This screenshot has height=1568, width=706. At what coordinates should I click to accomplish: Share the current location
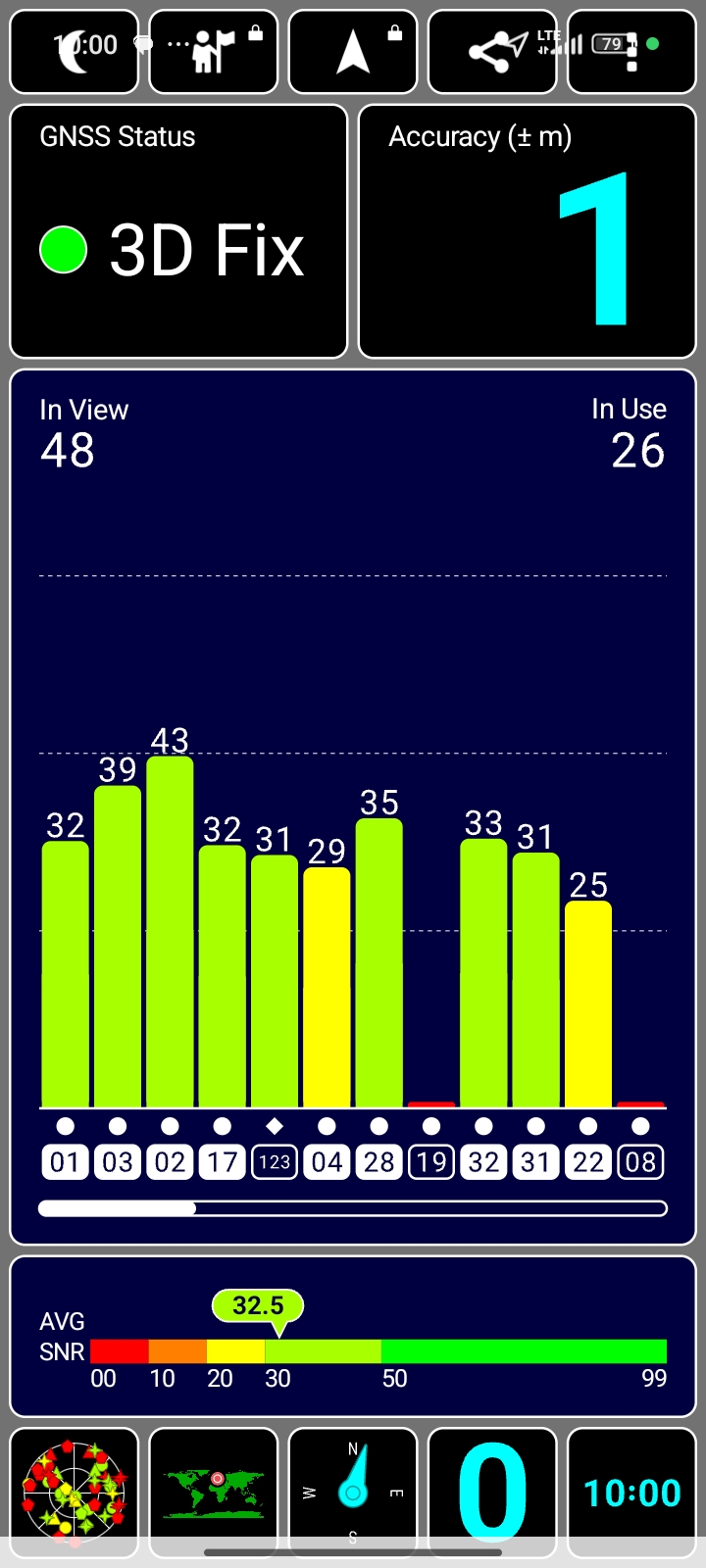coord(492,52)
